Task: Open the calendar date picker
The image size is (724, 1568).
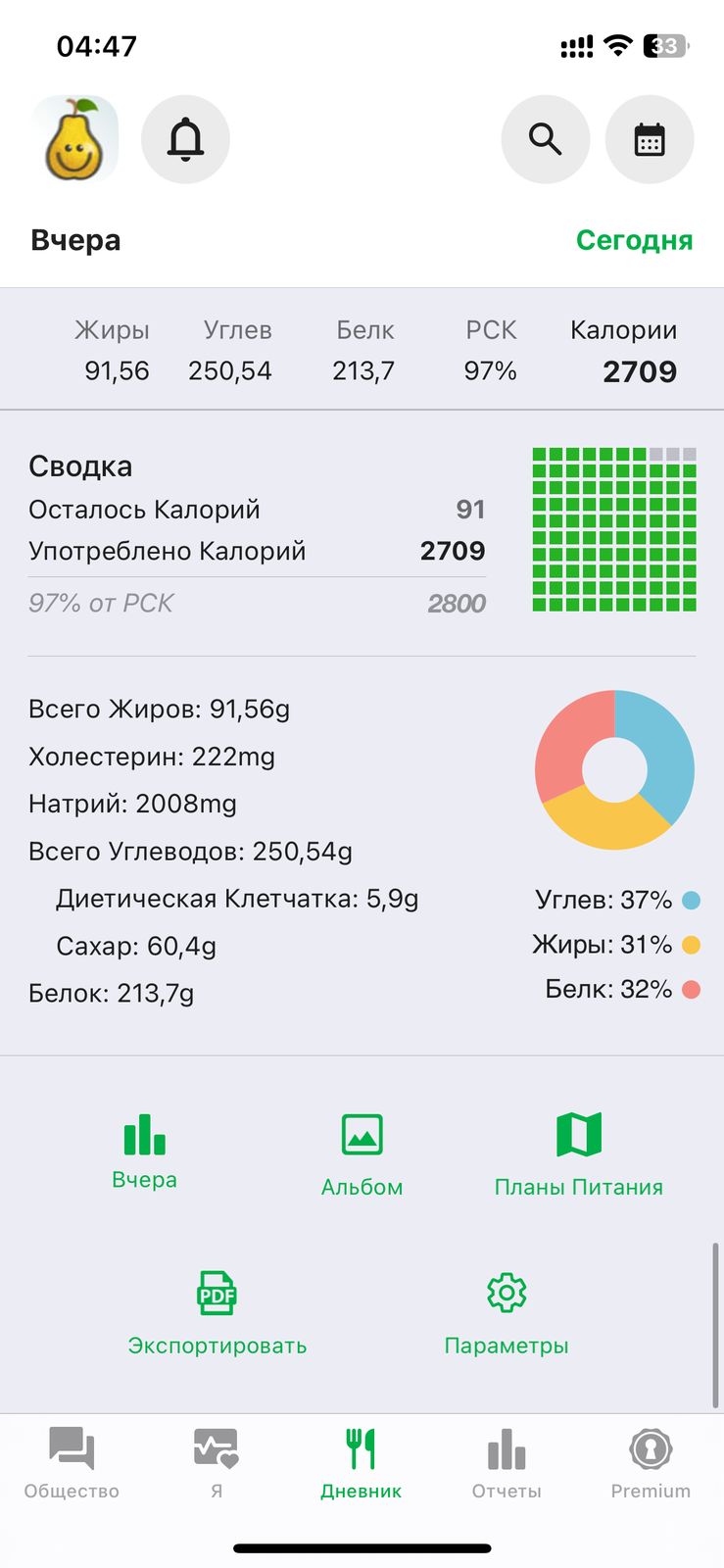Action: (x=650, y=140)
